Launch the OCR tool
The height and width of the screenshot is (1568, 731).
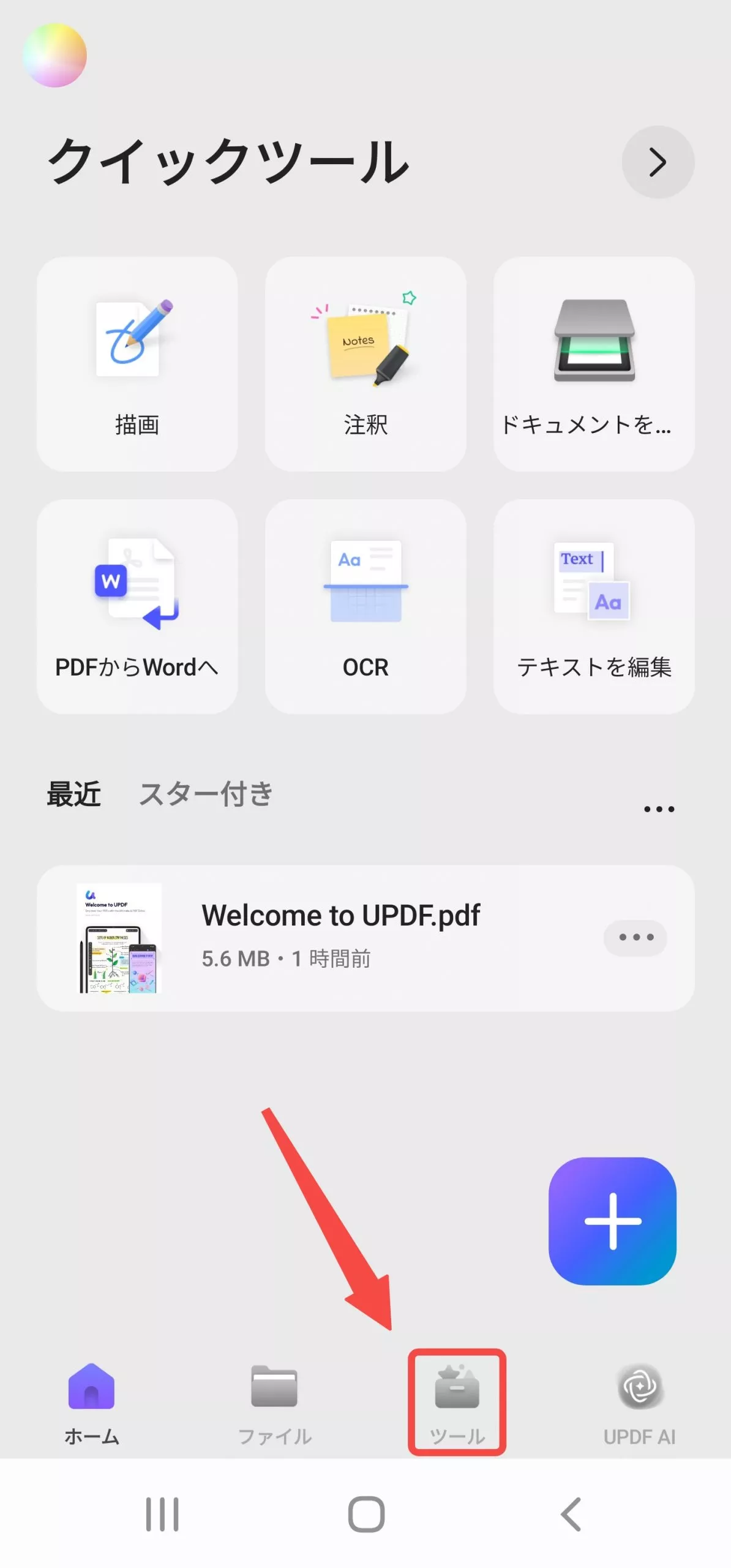tap(365, 606)
